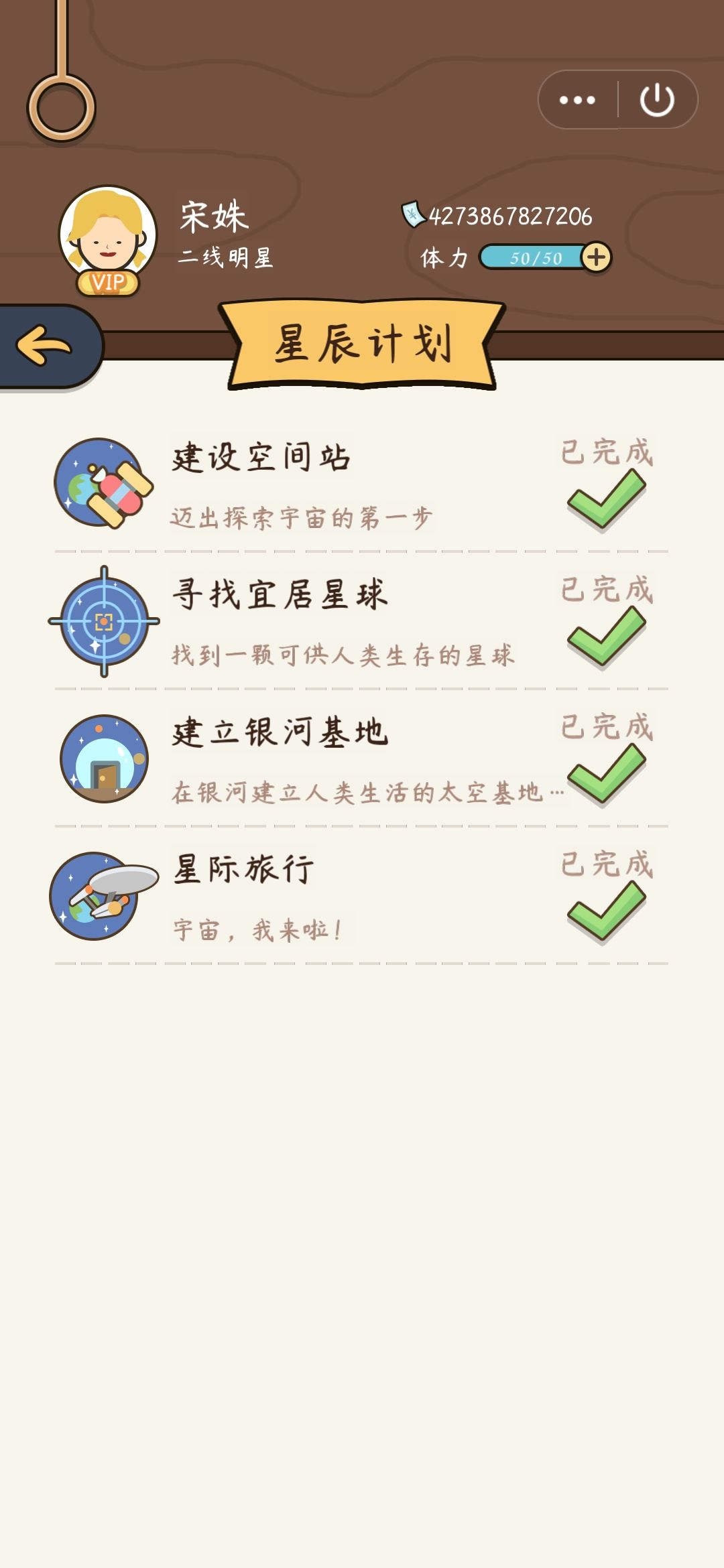Click the power/logout icon at top right

(658, 99)
